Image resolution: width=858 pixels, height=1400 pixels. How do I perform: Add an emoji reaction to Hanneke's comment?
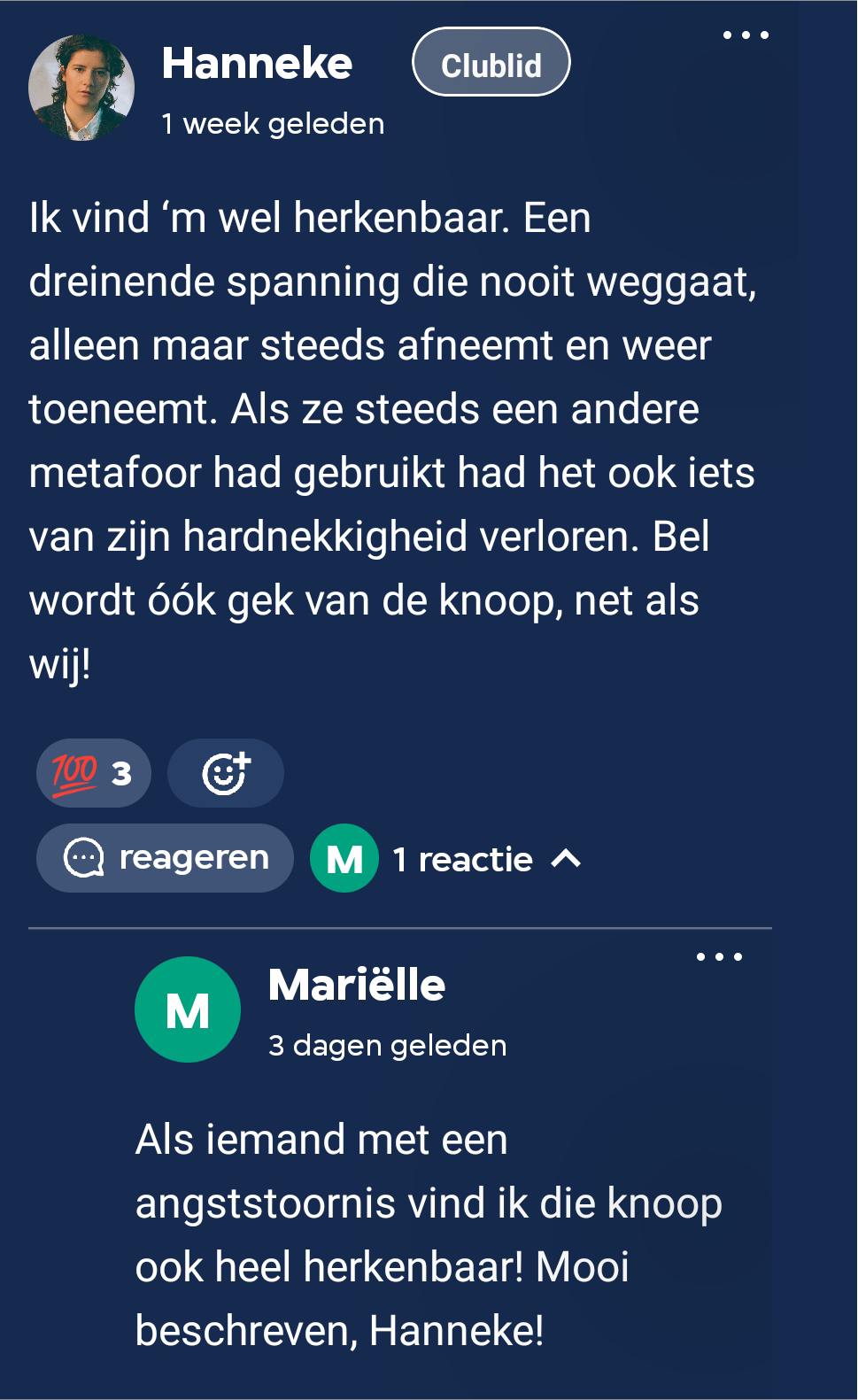point(226,773)
